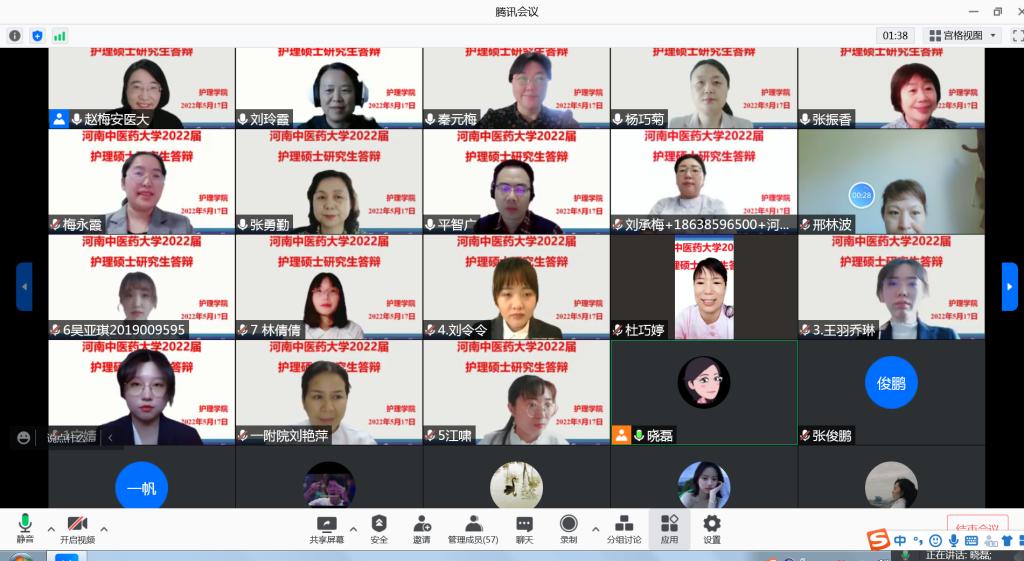The height and width of the screenshot is (561, 1024).
Task: Open the 聊天 chat panel
Action: click(524, 528)
